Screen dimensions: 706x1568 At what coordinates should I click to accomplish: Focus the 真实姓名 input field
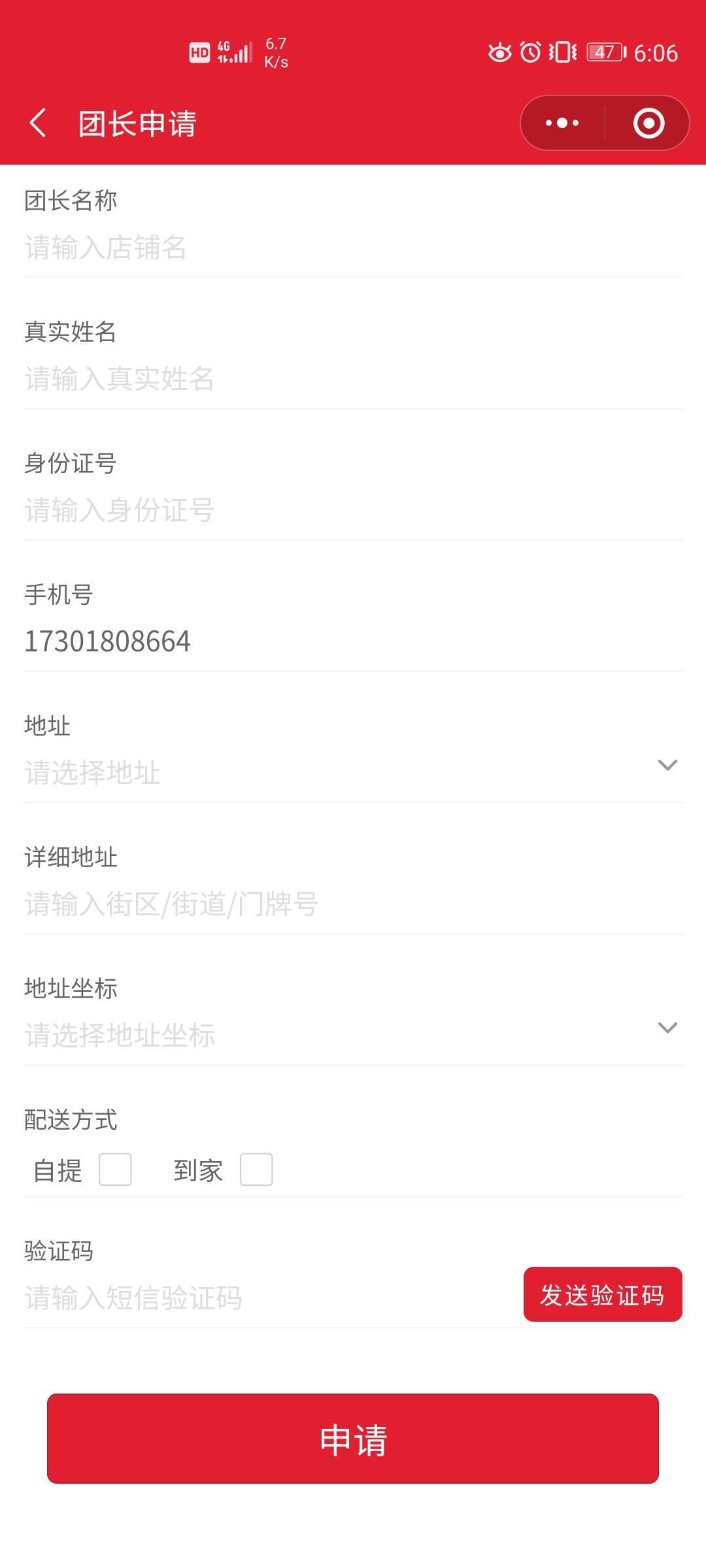[x=353, y=379]
